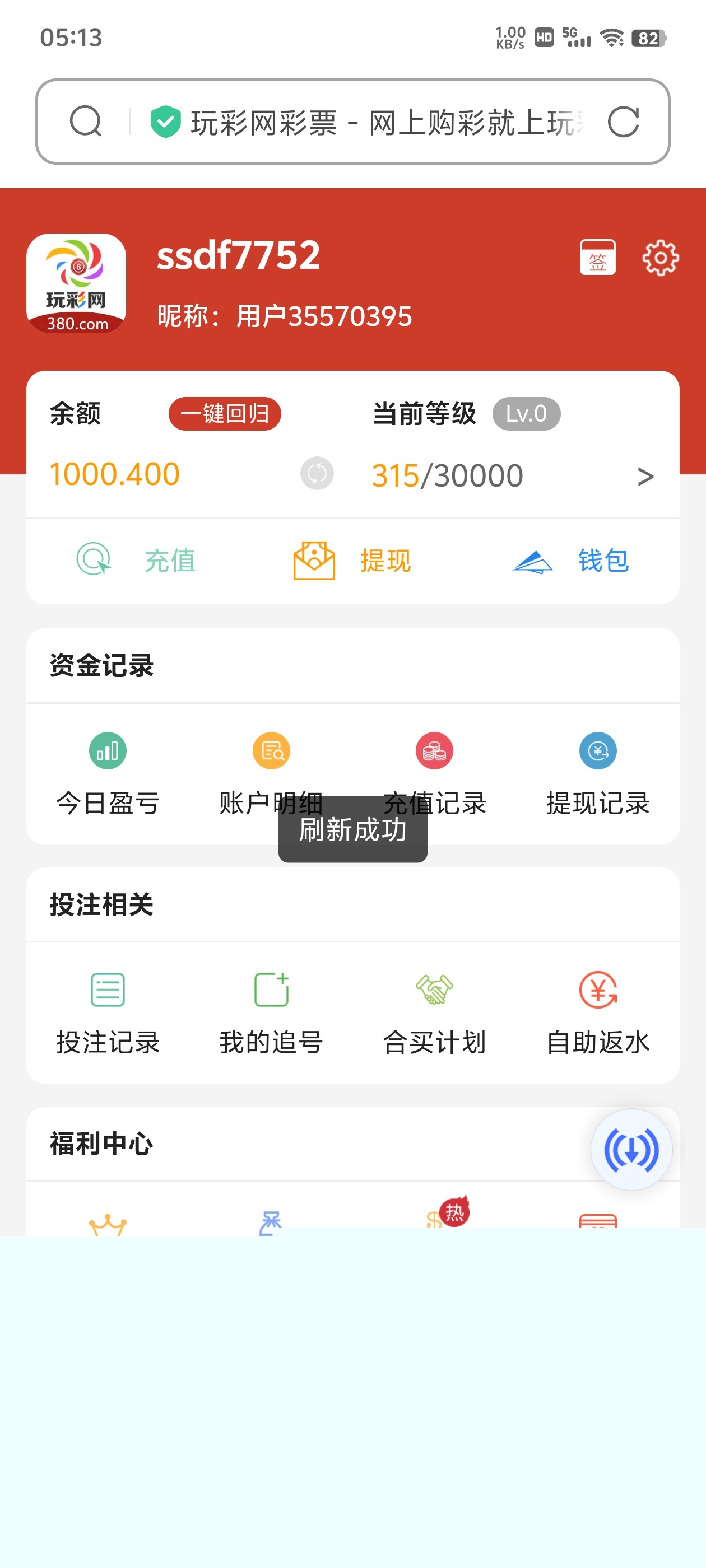Open 合买计划 via the handshake icon
Viewport: 706px width, 1568px height.
pos(434,989)
